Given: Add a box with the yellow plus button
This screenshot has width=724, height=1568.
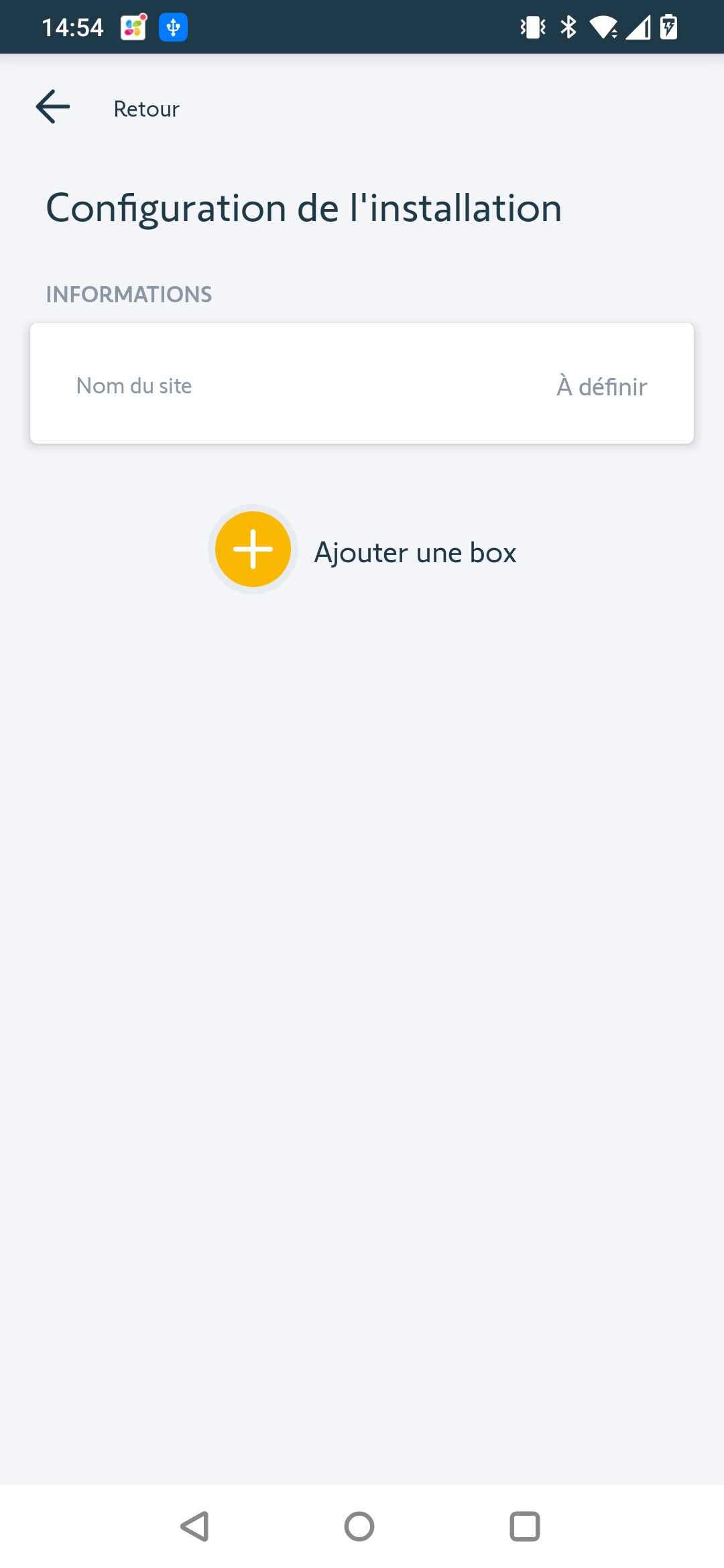Looking at the screenshot, I should click(x=253, y=549).
